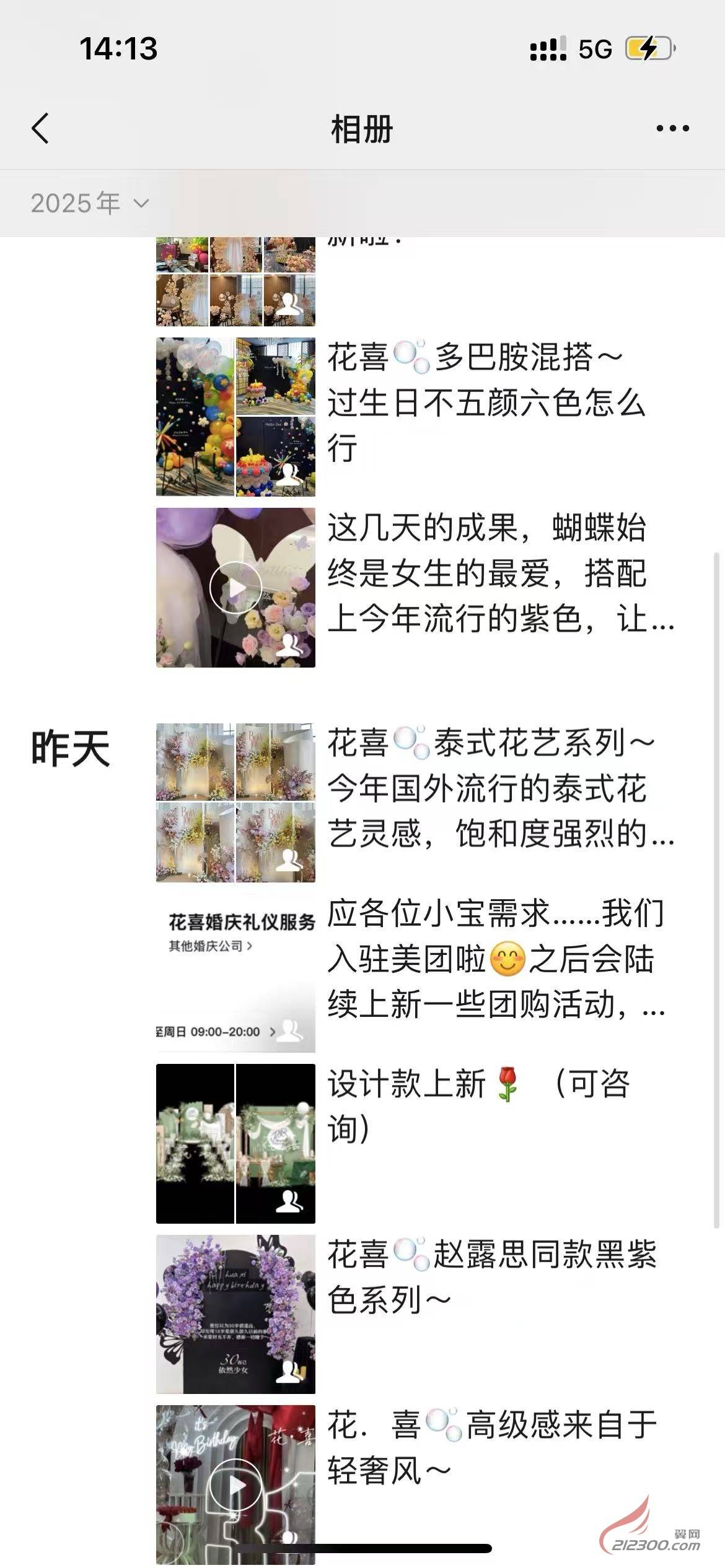Expand the 2025年 year dropdown
The height and width of the screenshot is (1568, 725).
[x=90, y=203]
